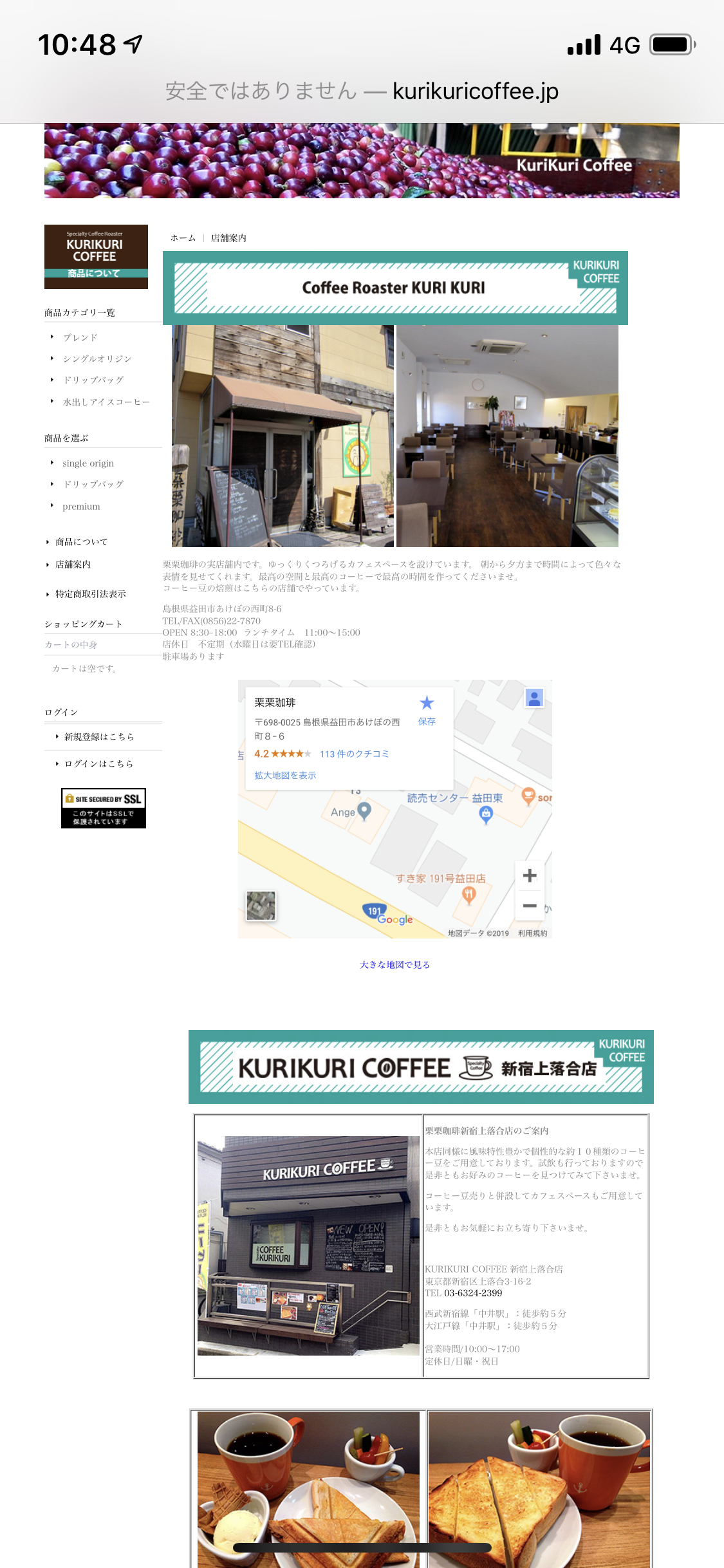This screenshot has width=724, height=1568.
Task: Tap 拡大地図を表示 on the map card
Action: (x=285, y=776)
